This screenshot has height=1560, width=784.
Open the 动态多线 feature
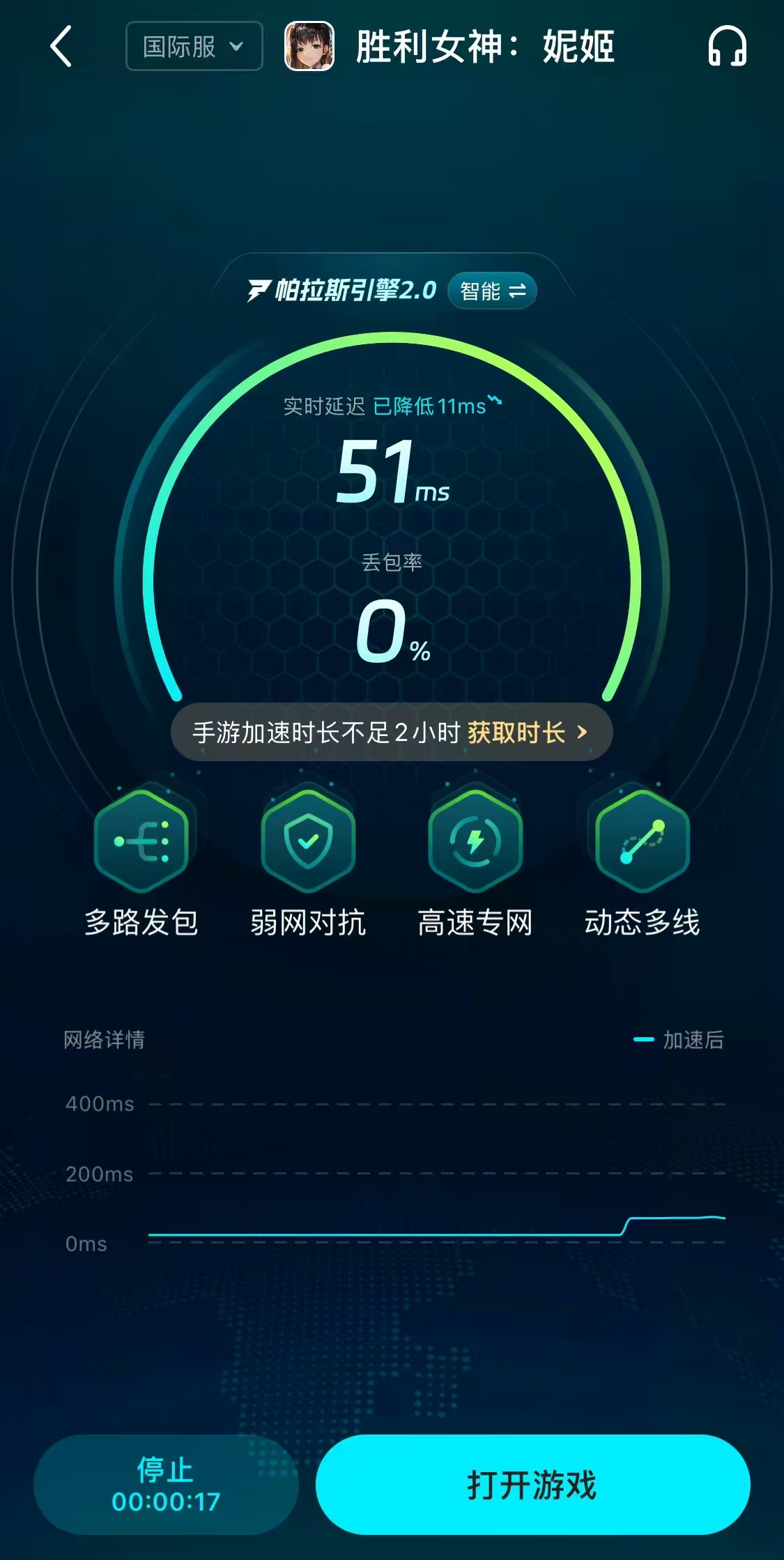point(642,842)
